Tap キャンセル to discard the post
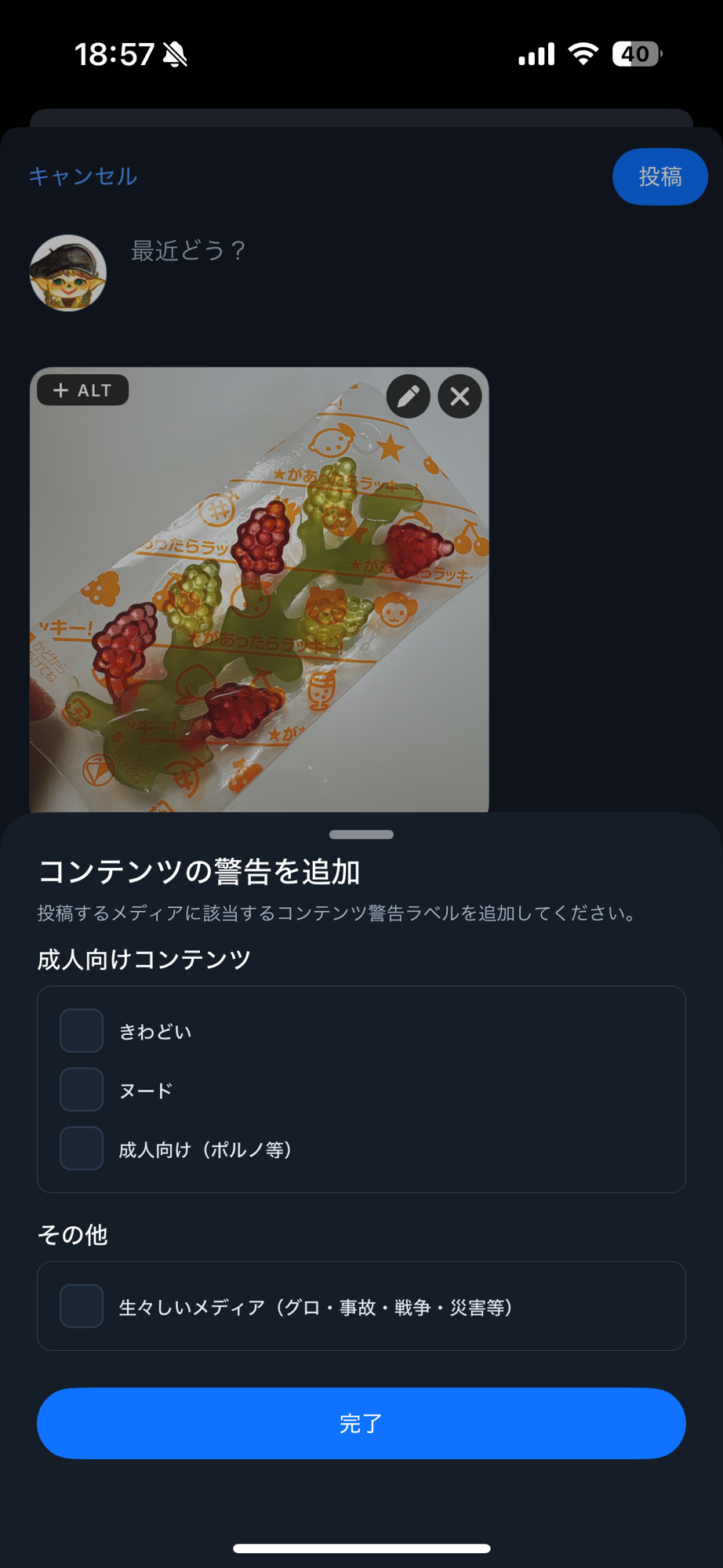This screenshot has width=723, height=1568. click(83, 176)
